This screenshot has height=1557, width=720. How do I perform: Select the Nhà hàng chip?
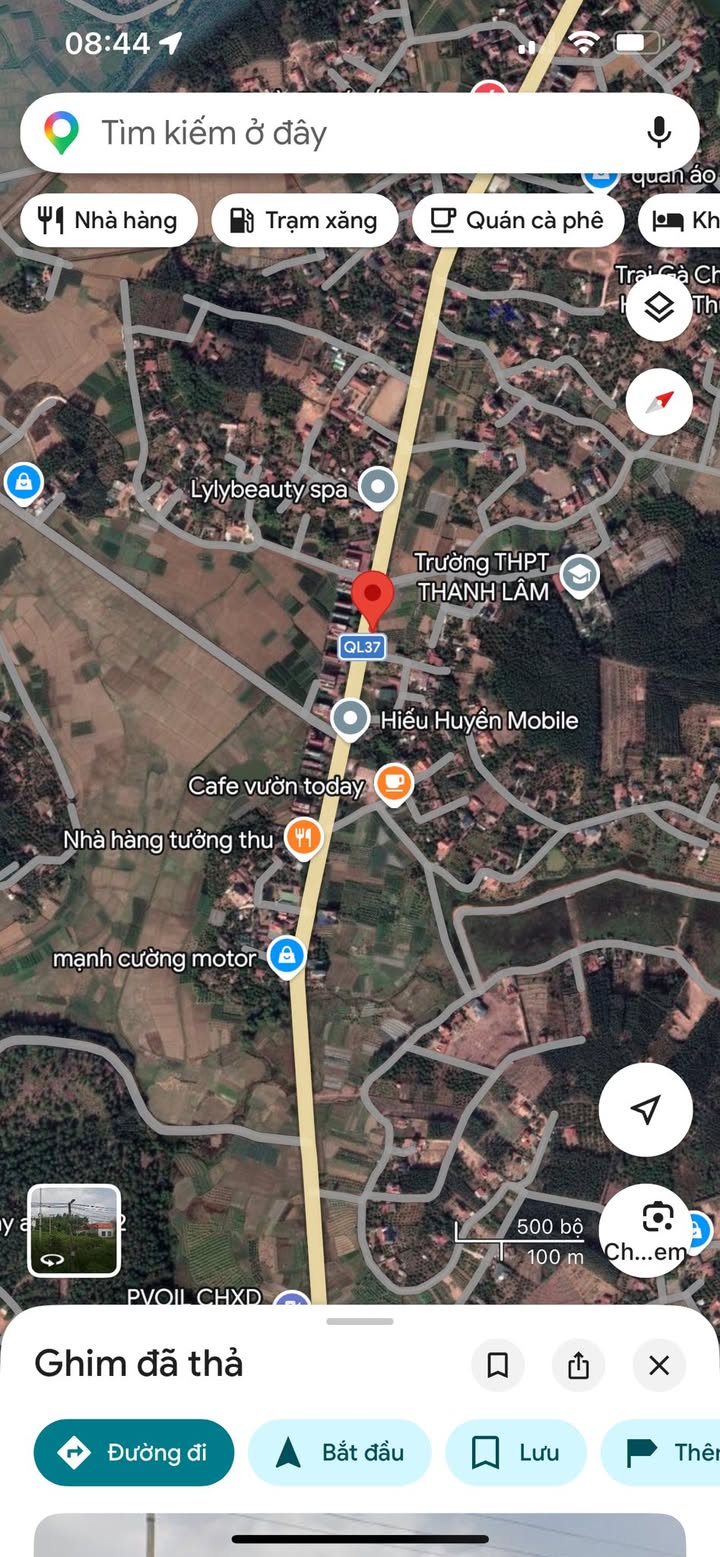click(x=108, y=220)
